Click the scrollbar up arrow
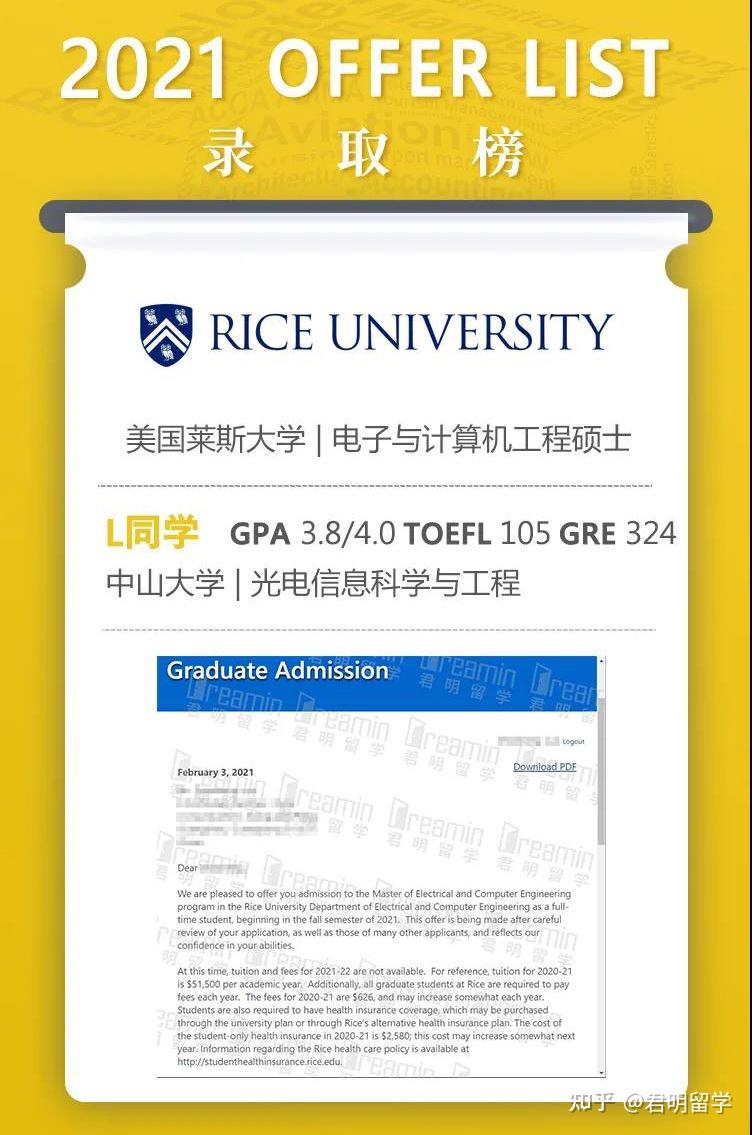Image resolution: width=752 pixels, height=1135 pixels. tap(603, 662)
